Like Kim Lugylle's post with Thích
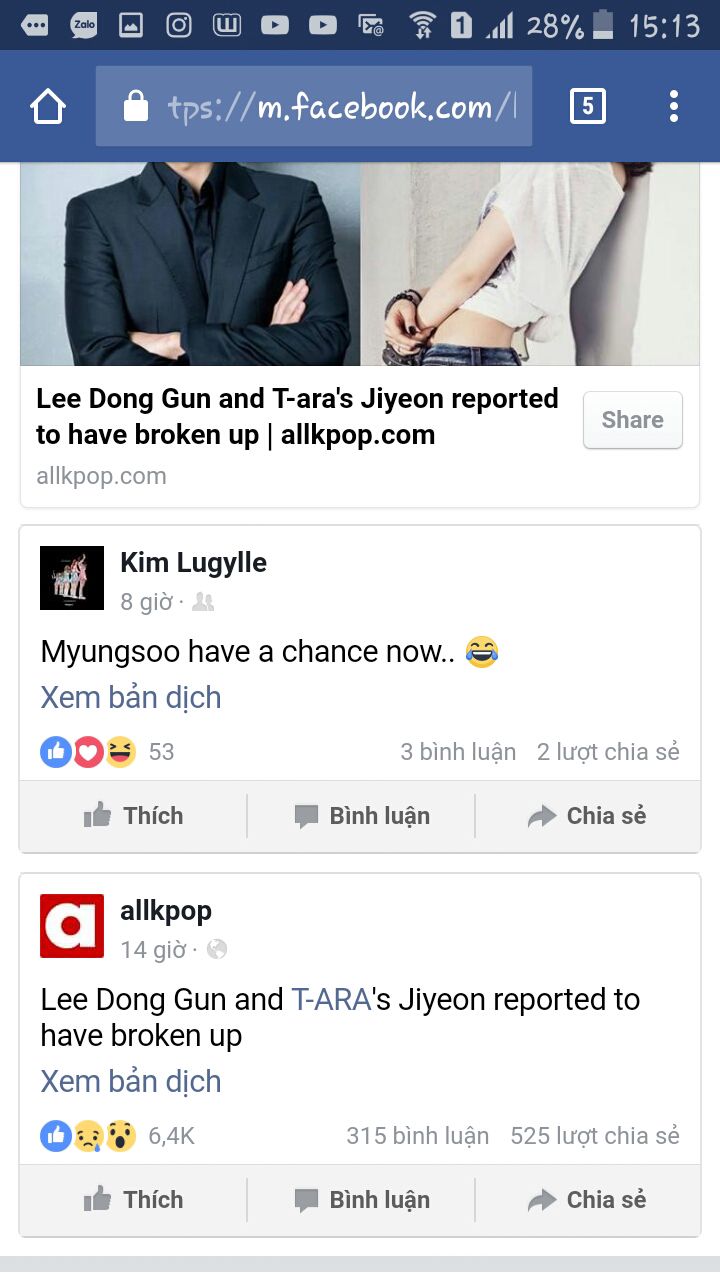720x1280 pixels. (133, 816)
